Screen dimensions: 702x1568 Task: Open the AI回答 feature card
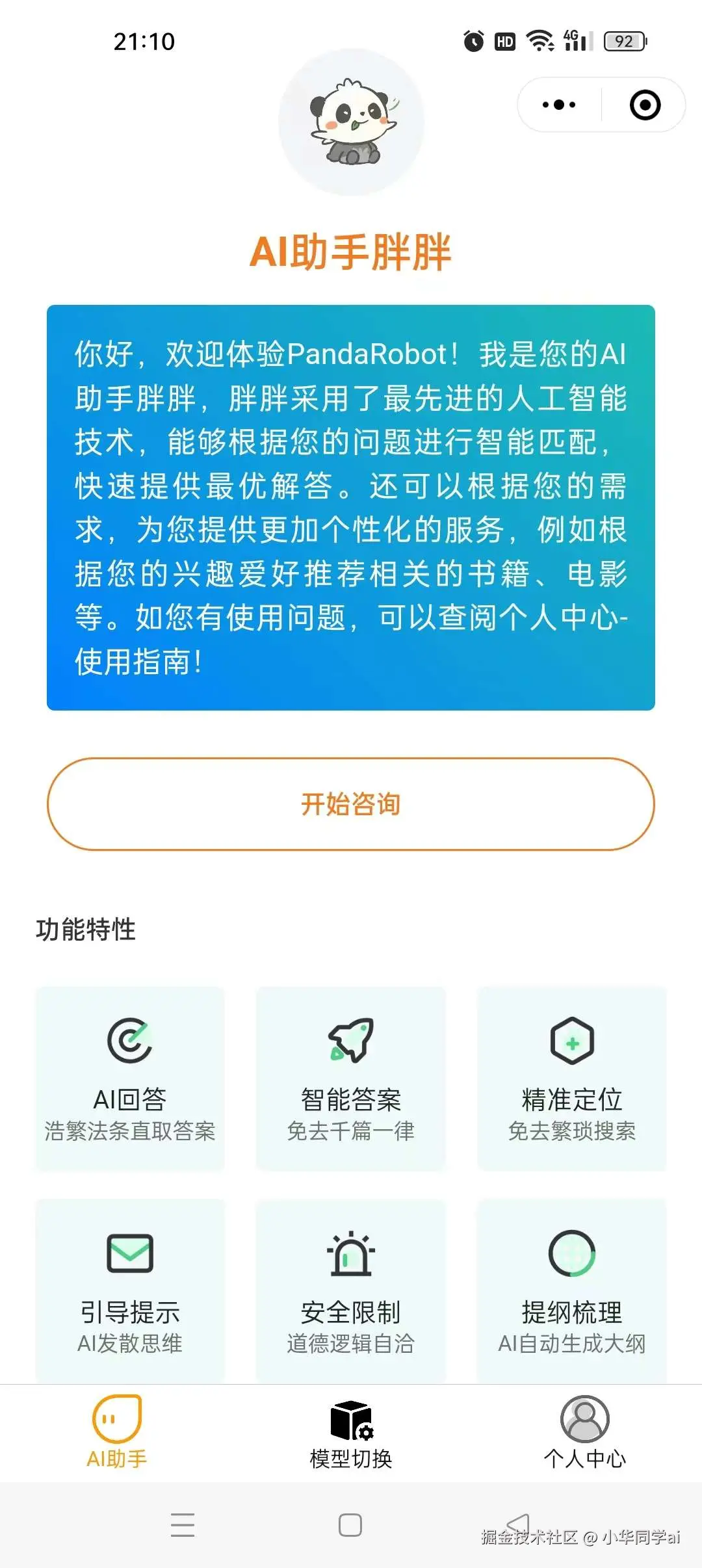130,1079
